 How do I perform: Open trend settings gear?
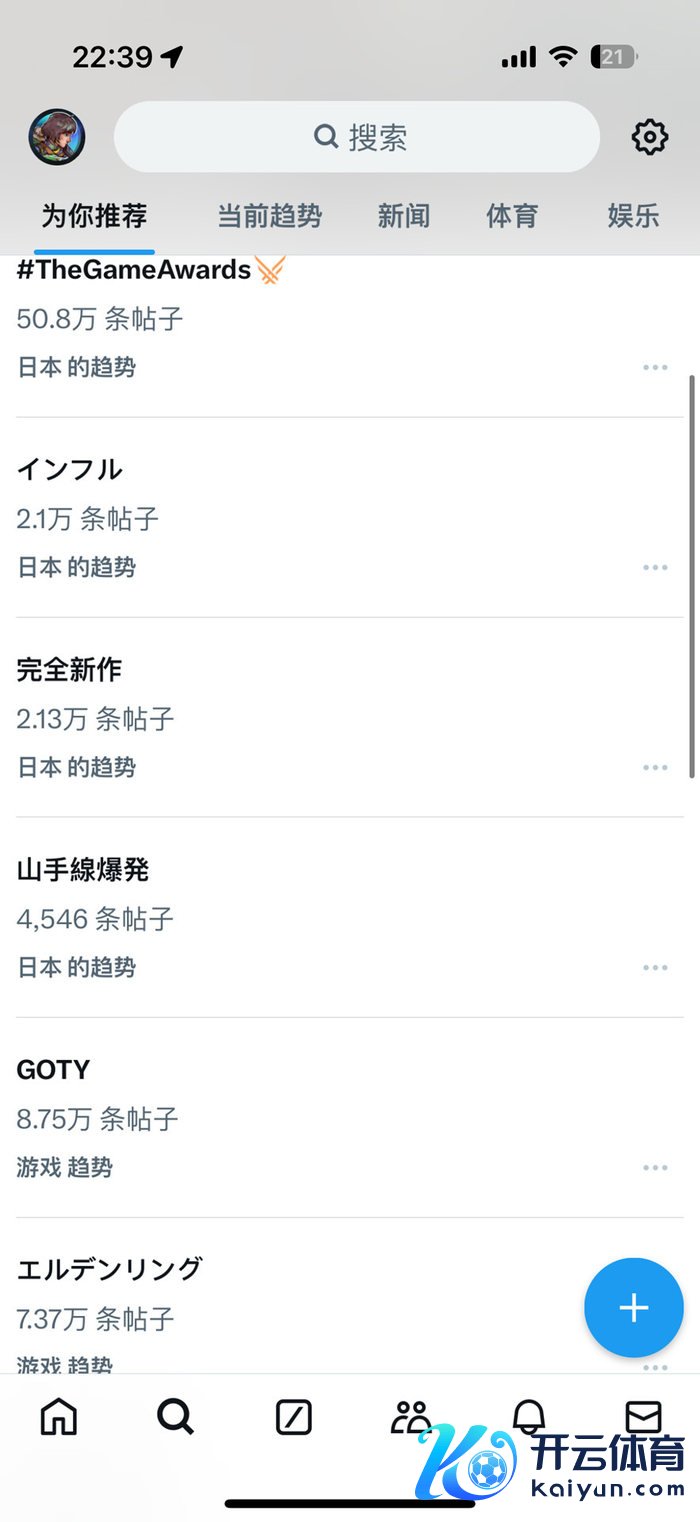(x=650, y=137)
